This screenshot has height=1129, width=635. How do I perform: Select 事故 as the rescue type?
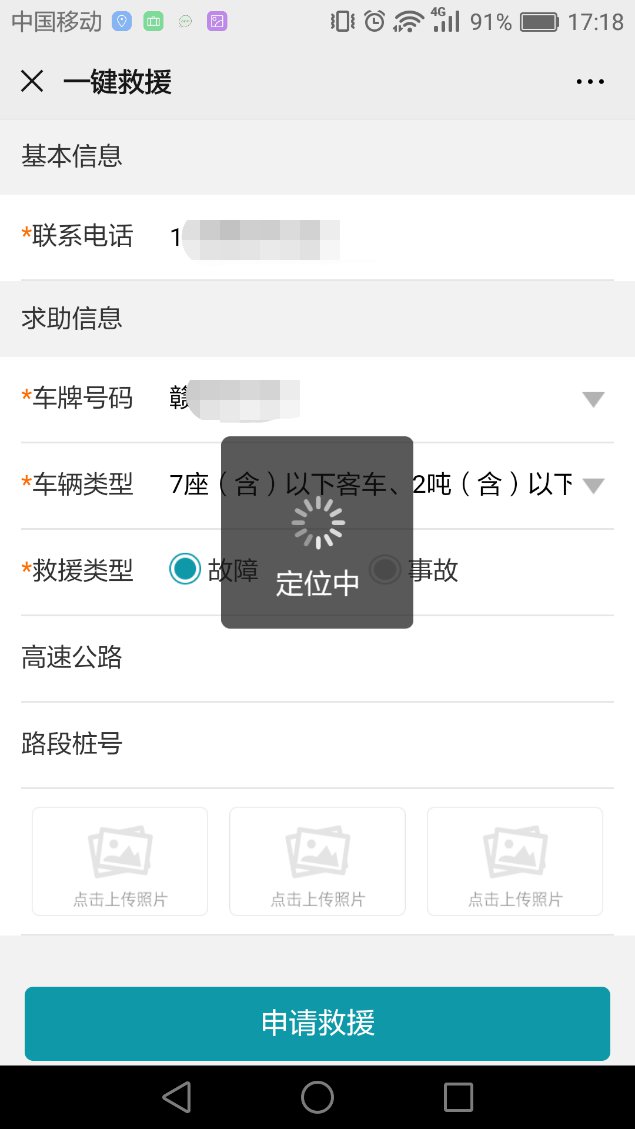pyautogui.click(x=386, y=570)
